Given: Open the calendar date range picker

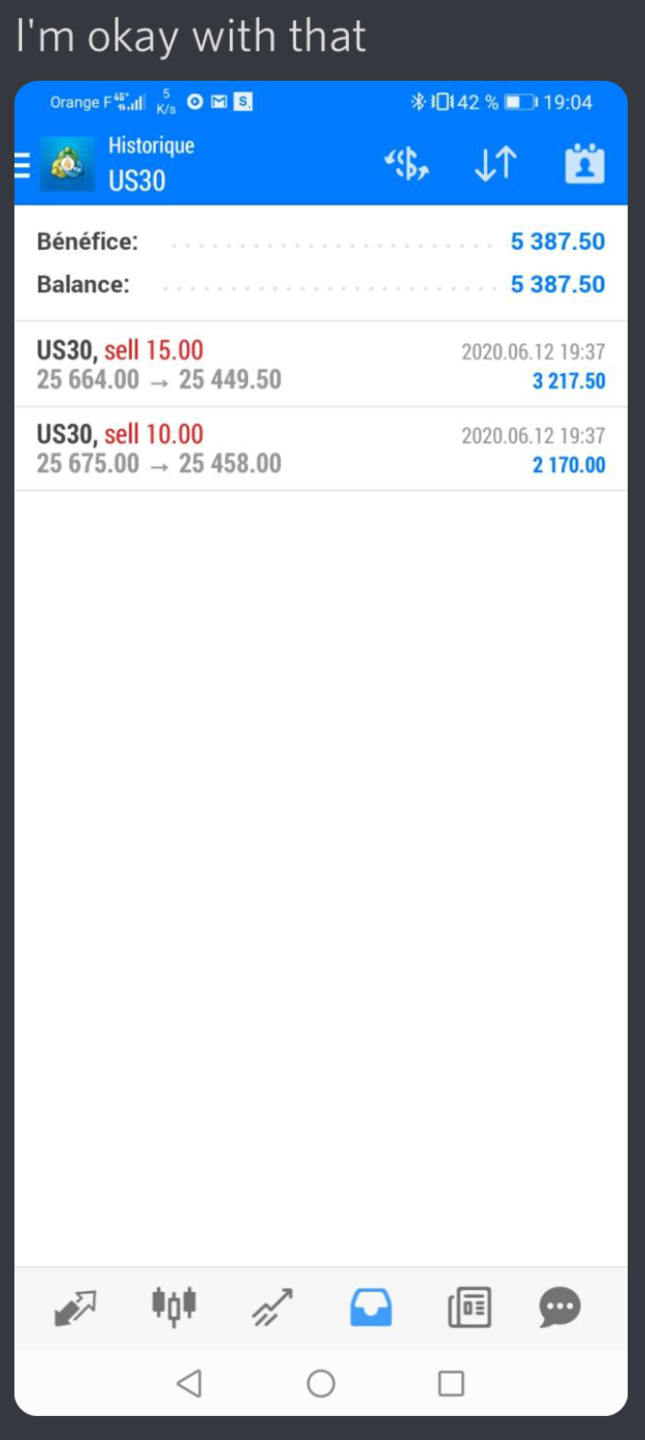Looking at the screenshot, I should [x=584, y=164].
